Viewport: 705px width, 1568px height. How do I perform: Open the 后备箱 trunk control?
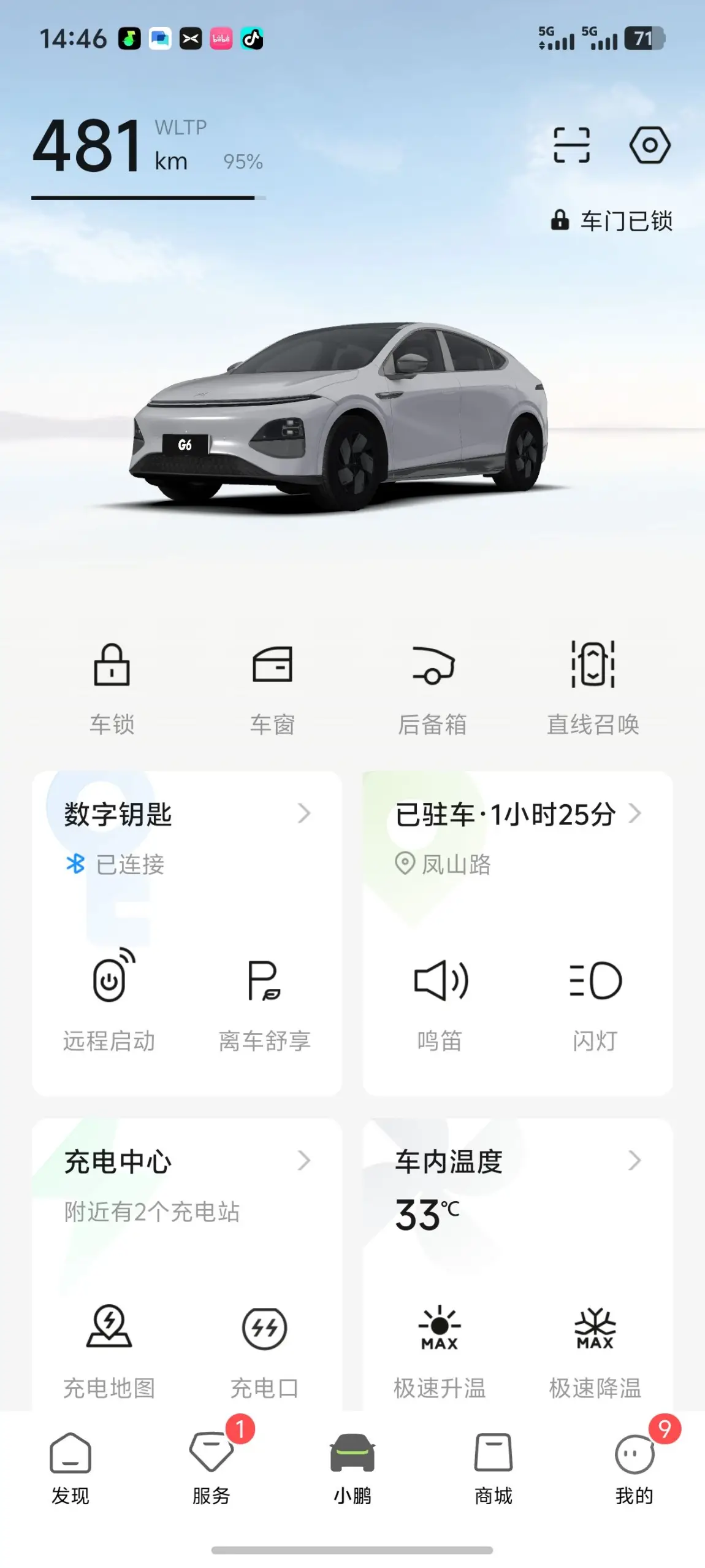(x=432, y=687)
